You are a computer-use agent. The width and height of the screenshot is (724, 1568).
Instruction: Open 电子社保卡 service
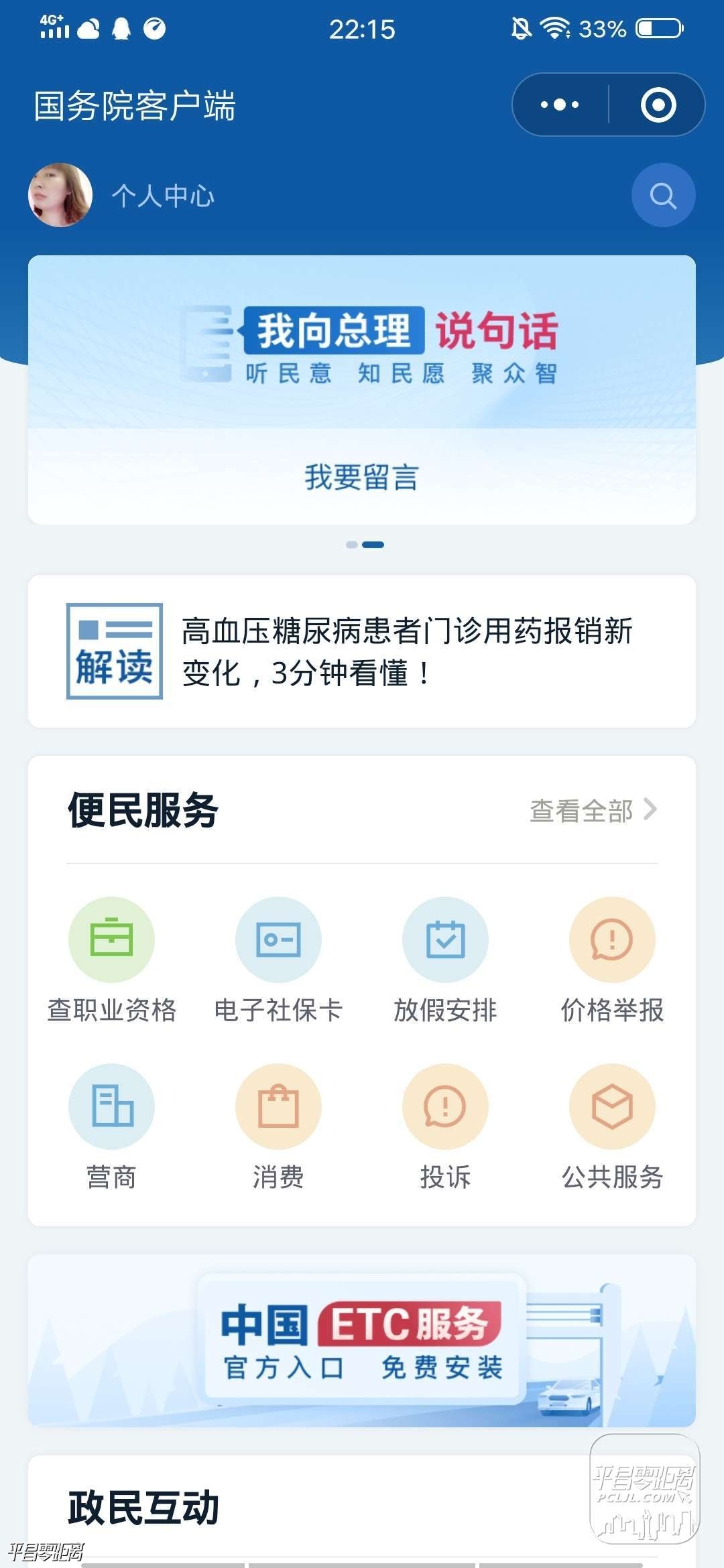(278, 940)
